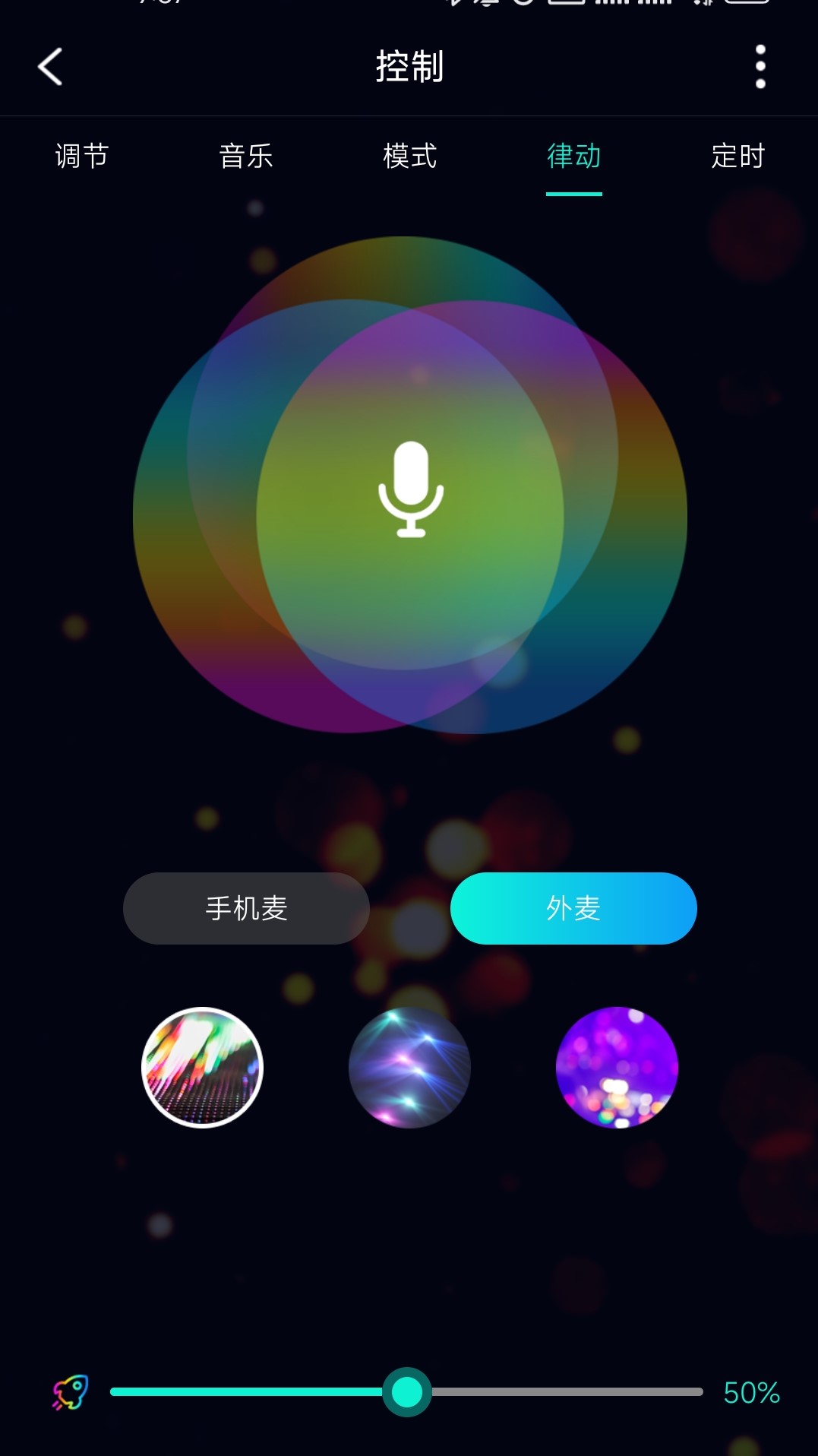This screenshot has height=1456, width=818.
Task: Select the 手机麦 option
Action: point(246,908)
